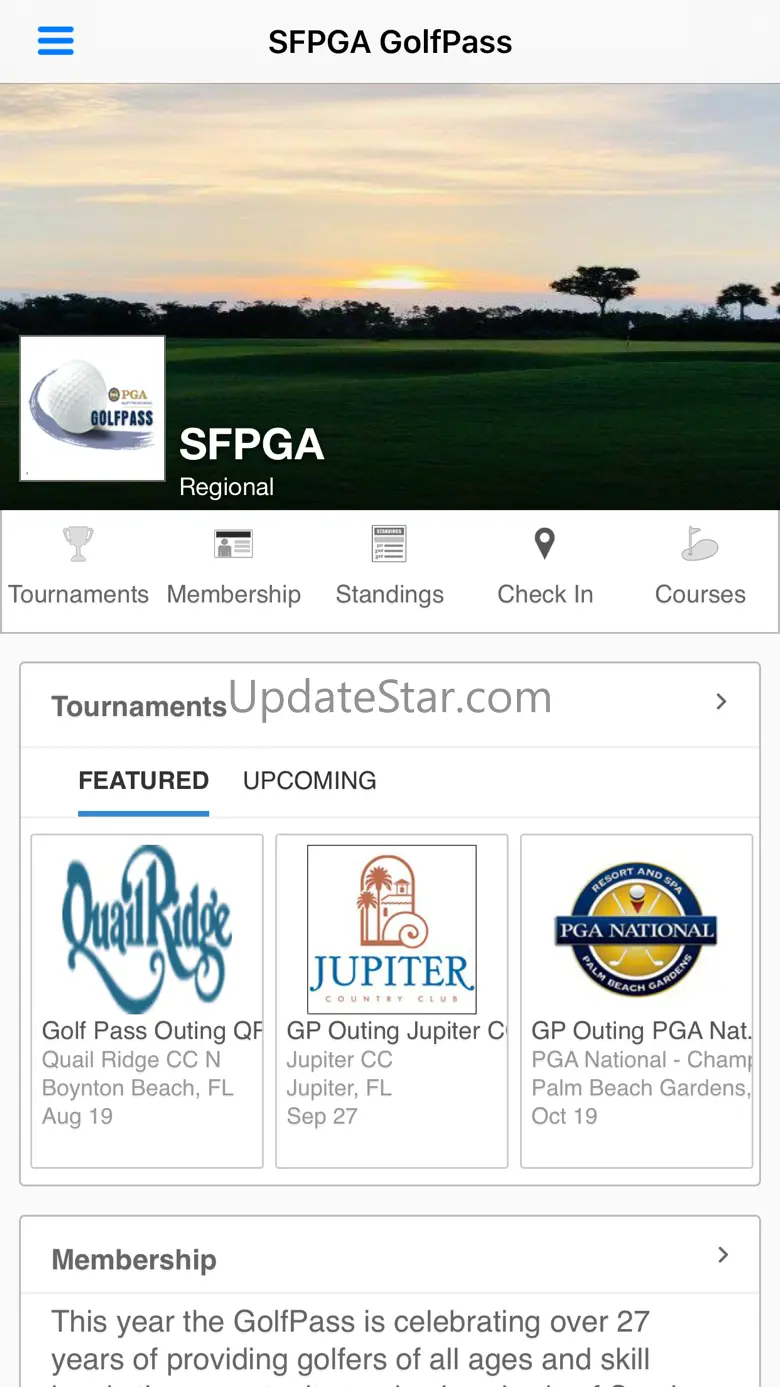Screen dimensions: 780x1387
Task: Open the hamburger menu
Action: 56,41
